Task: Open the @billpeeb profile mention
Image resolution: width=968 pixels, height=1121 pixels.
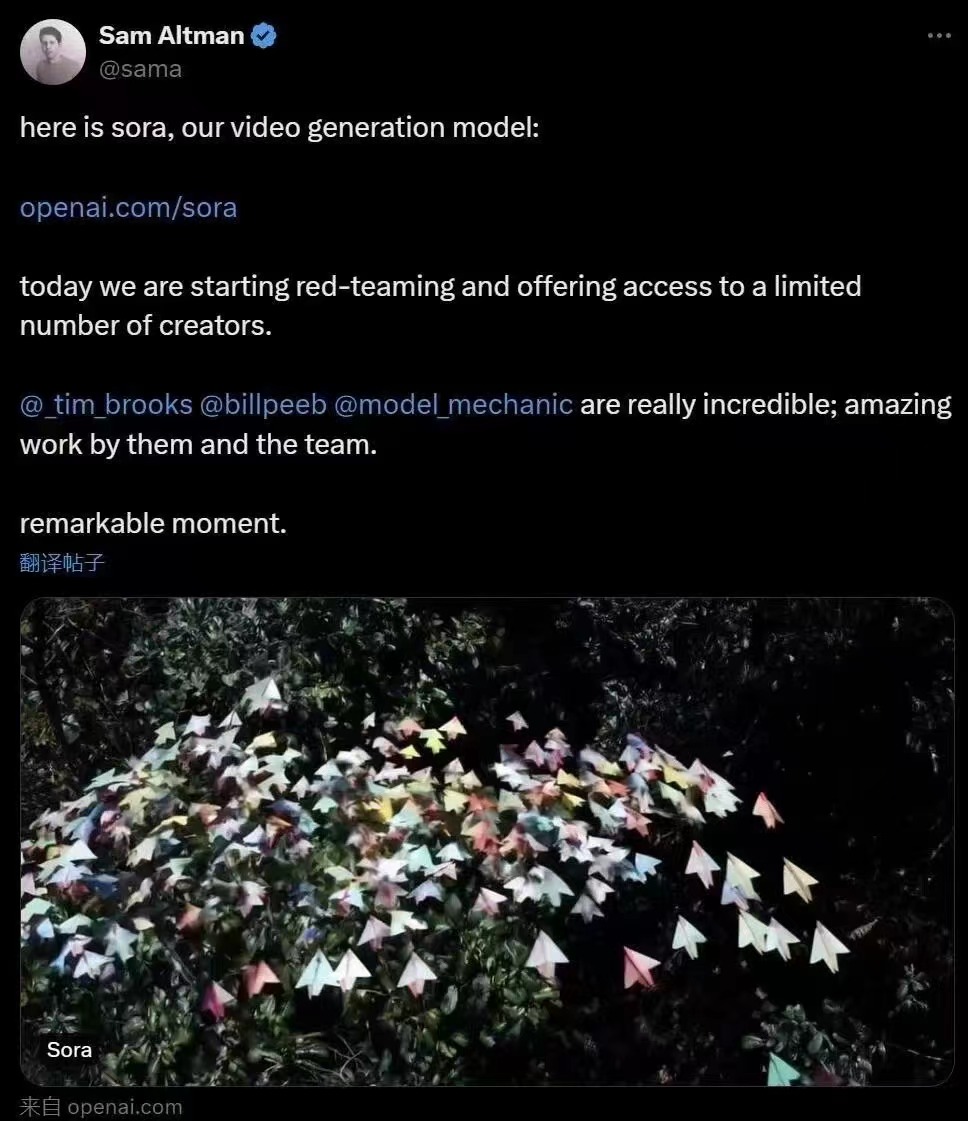Action: (263, 405)
